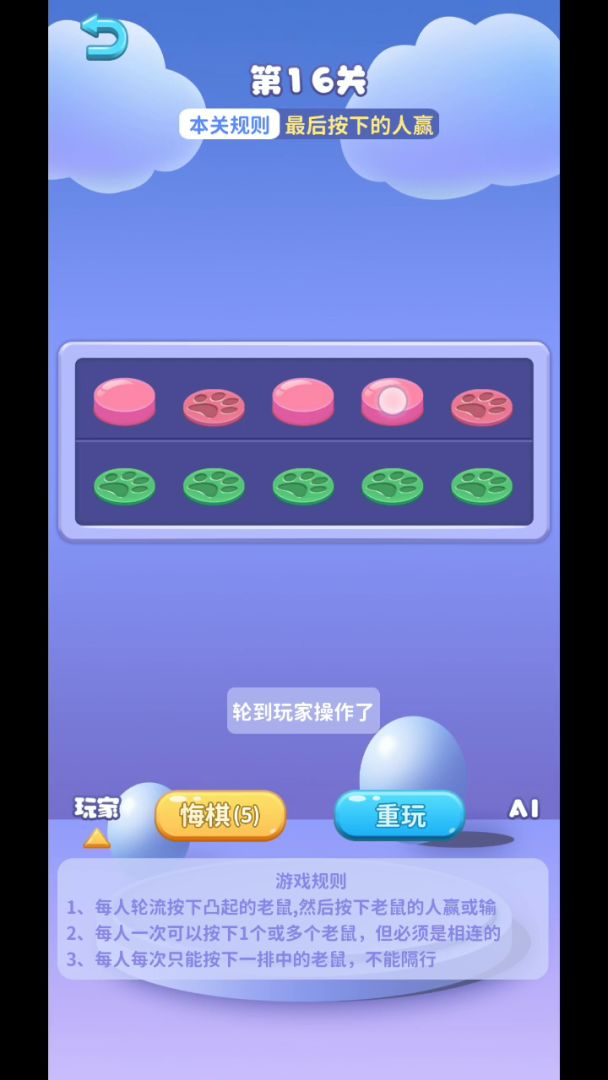The height and width of the screenshot is (1080, 608).
Task: Go back using the blue arrow
Action: pyautogui.click(x=104, y=38)
